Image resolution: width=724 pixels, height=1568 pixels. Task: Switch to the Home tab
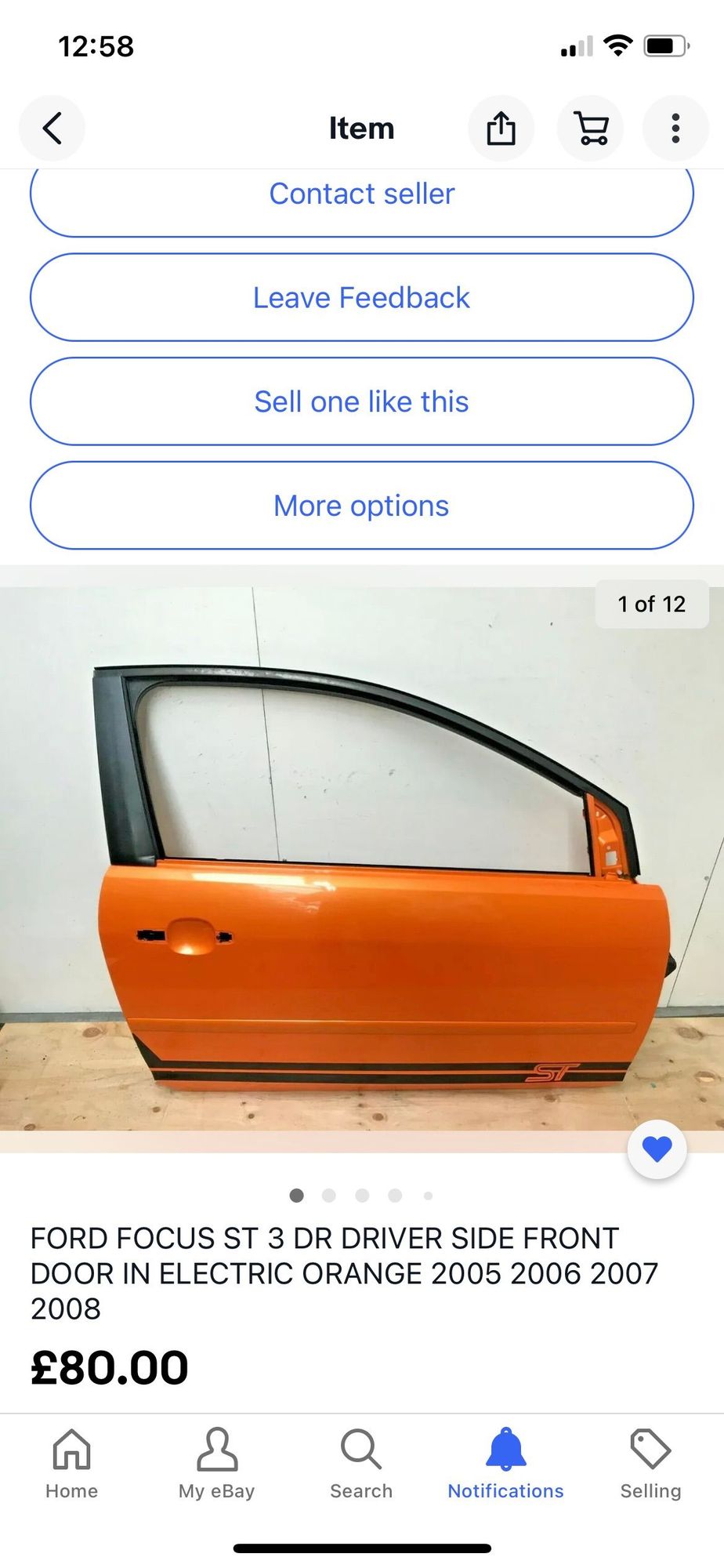(71, 1463)
